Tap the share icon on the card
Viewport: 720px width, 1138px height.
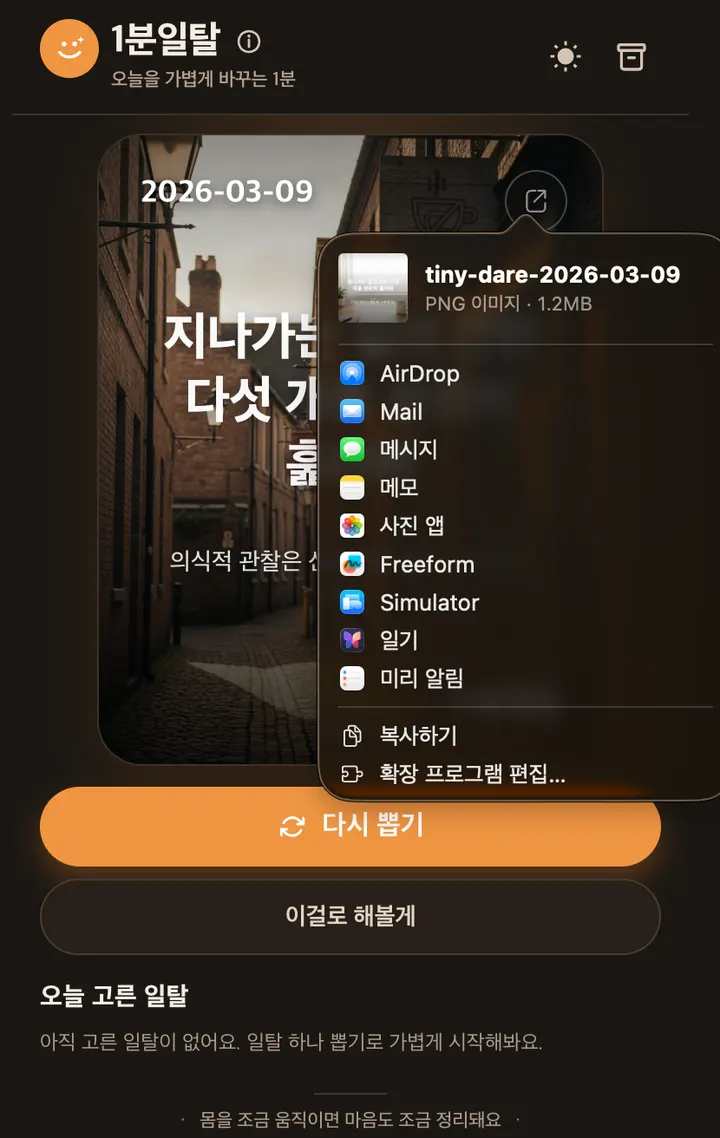pyautogui.click(x=536, y=202)
